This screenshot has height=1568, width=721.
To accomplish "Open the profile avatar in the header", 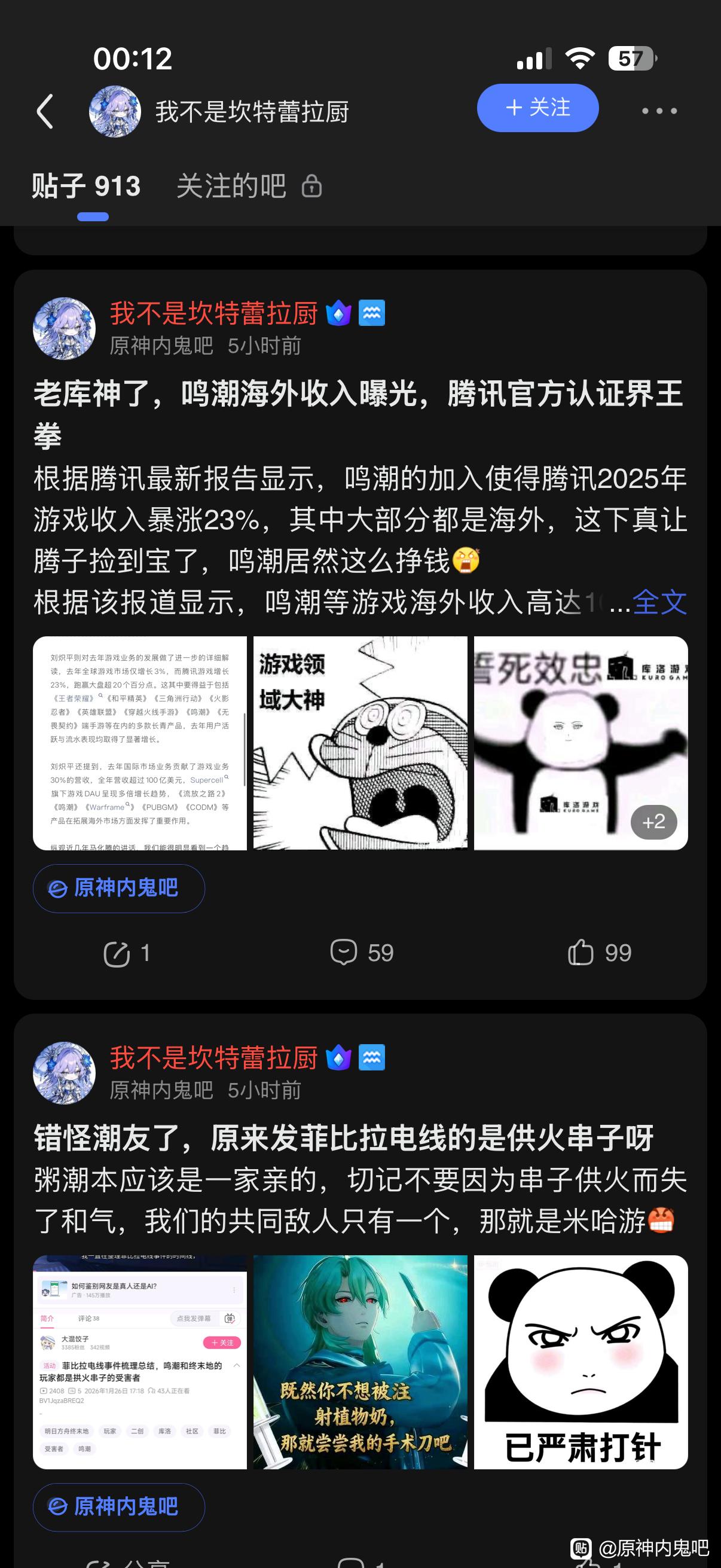I will 115,111.
